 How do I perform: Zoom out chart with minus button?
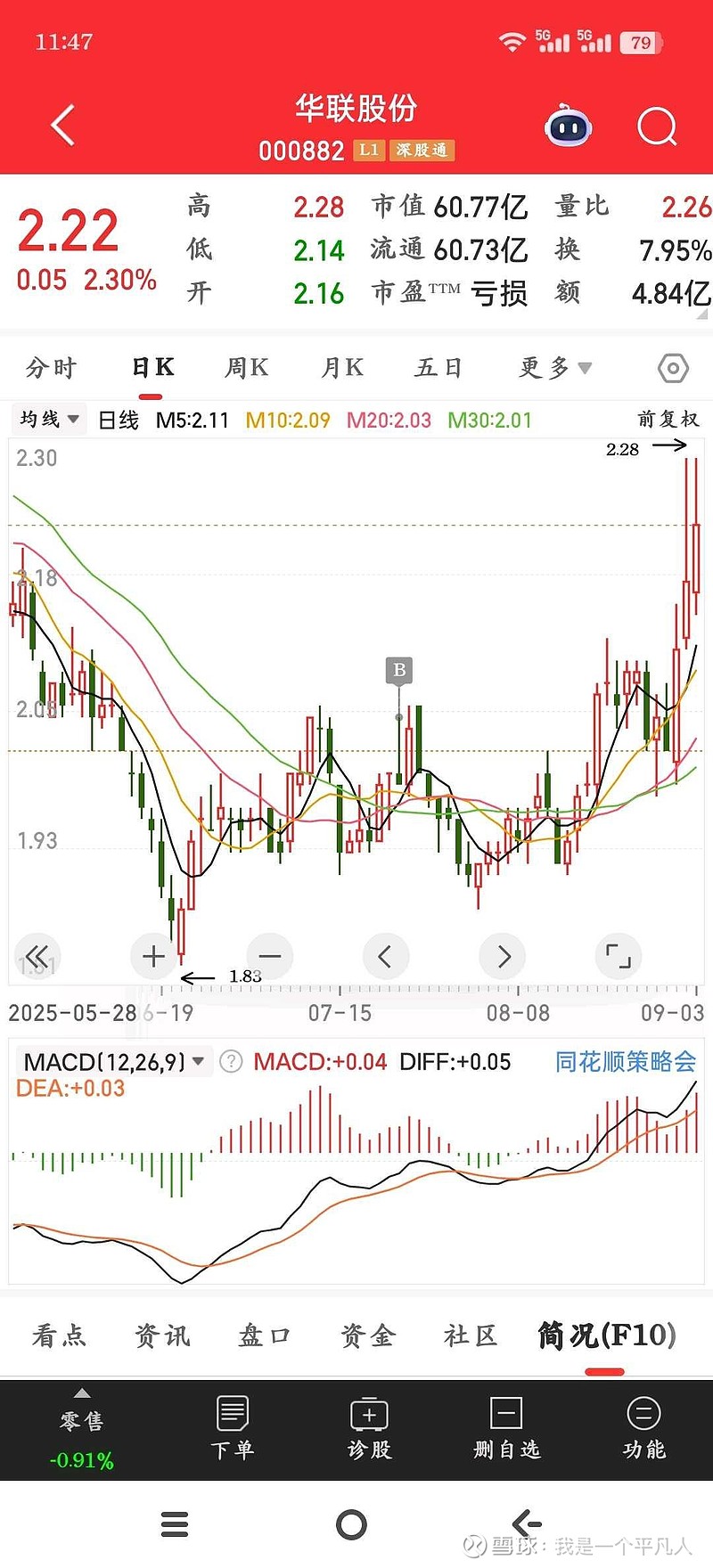[269, 956]
